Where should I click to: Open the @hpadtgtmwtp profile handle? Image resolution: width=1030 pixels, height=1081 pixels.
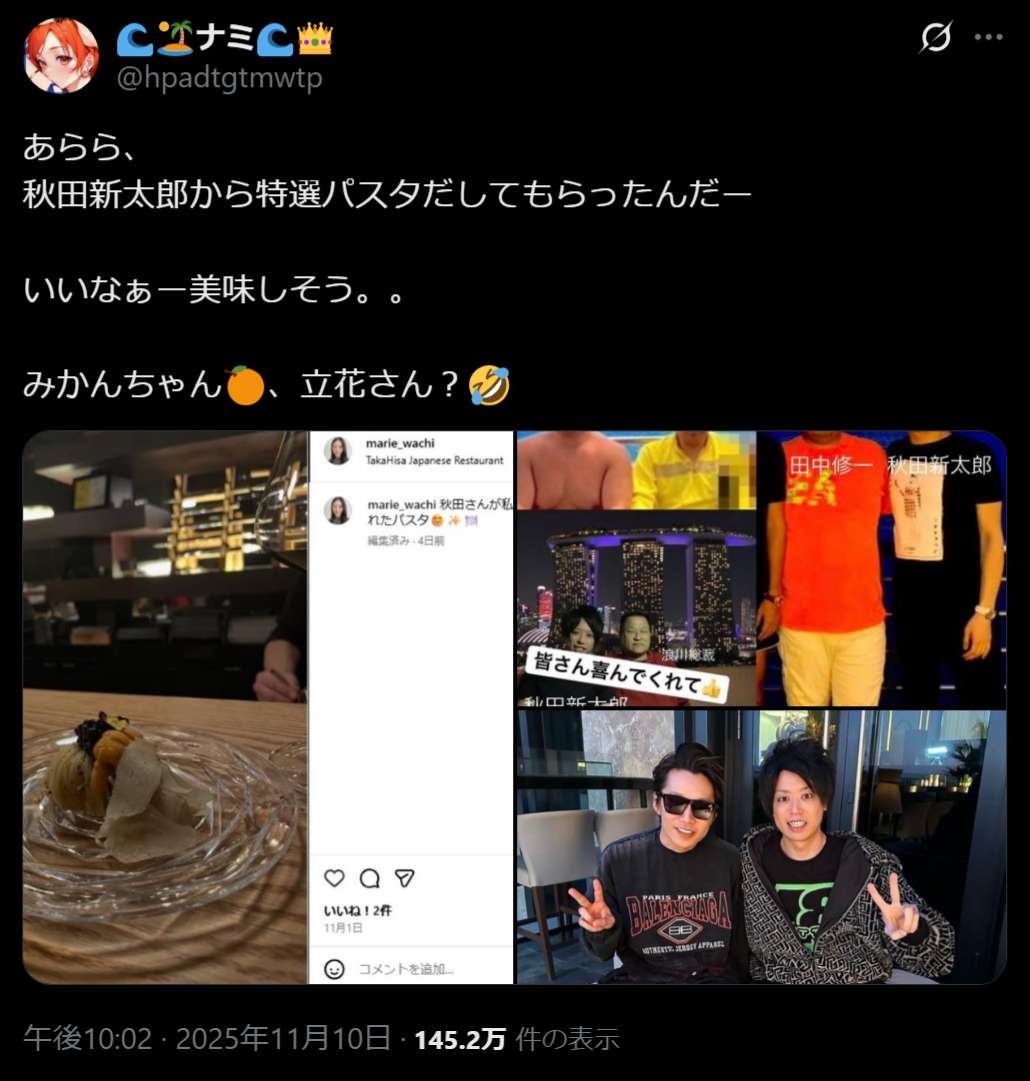(220, 78)
